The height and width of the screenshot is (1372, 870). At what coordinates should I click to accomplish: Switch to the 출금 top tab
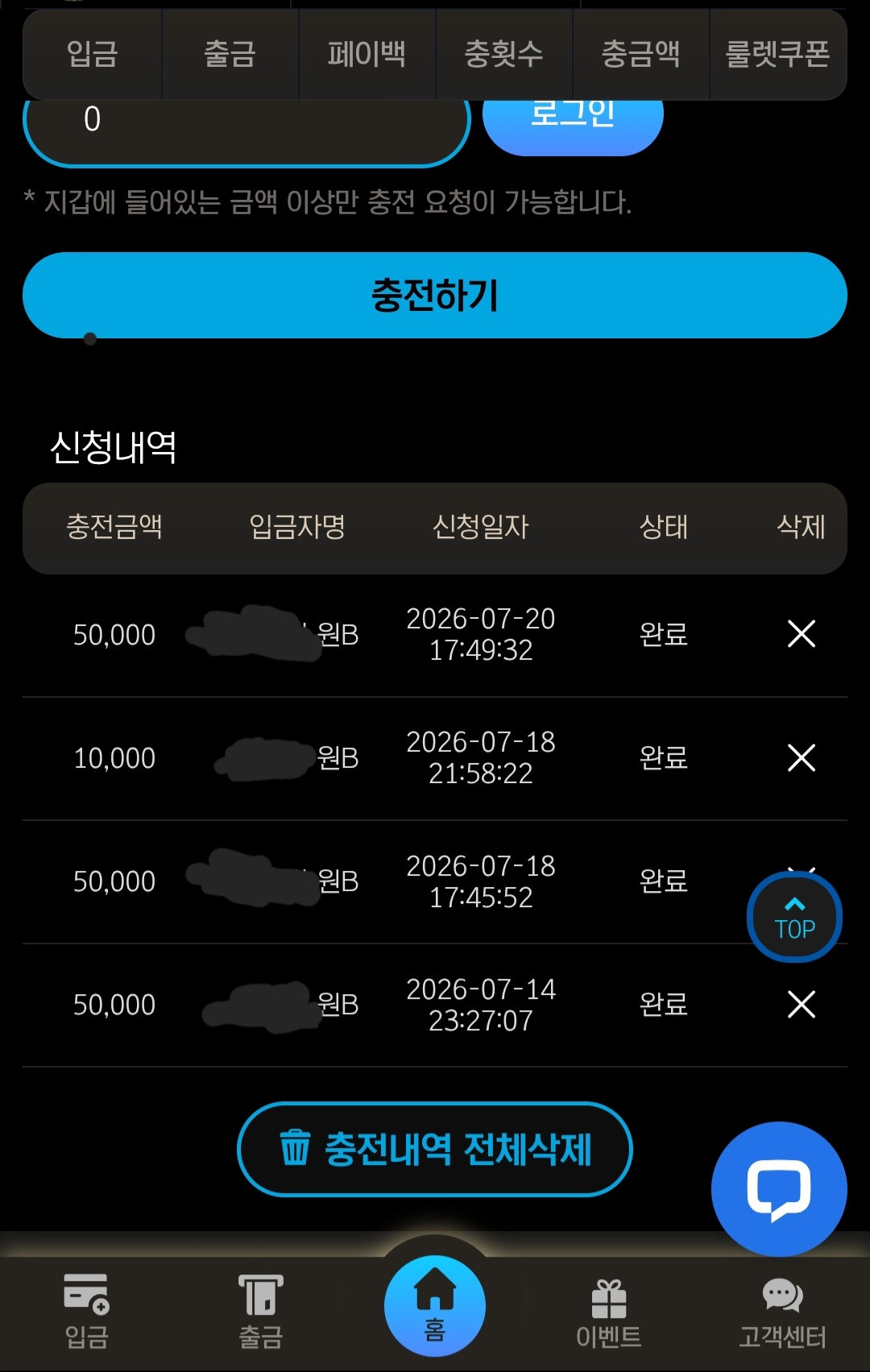tap(230, 54)
